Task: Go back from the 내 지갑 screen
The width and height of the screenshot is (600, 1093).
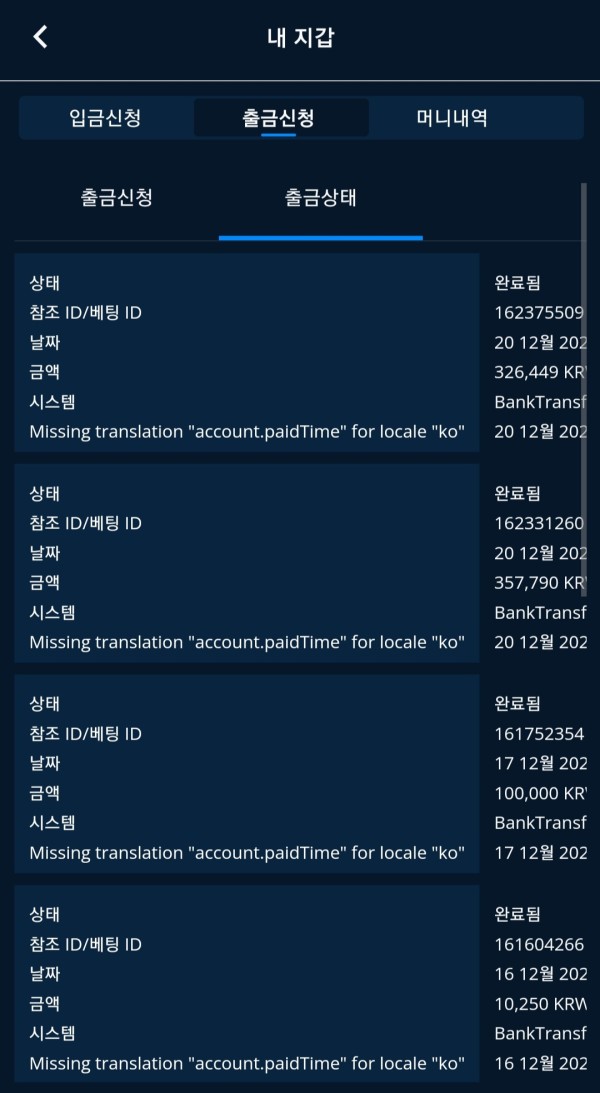Action: 40,38
